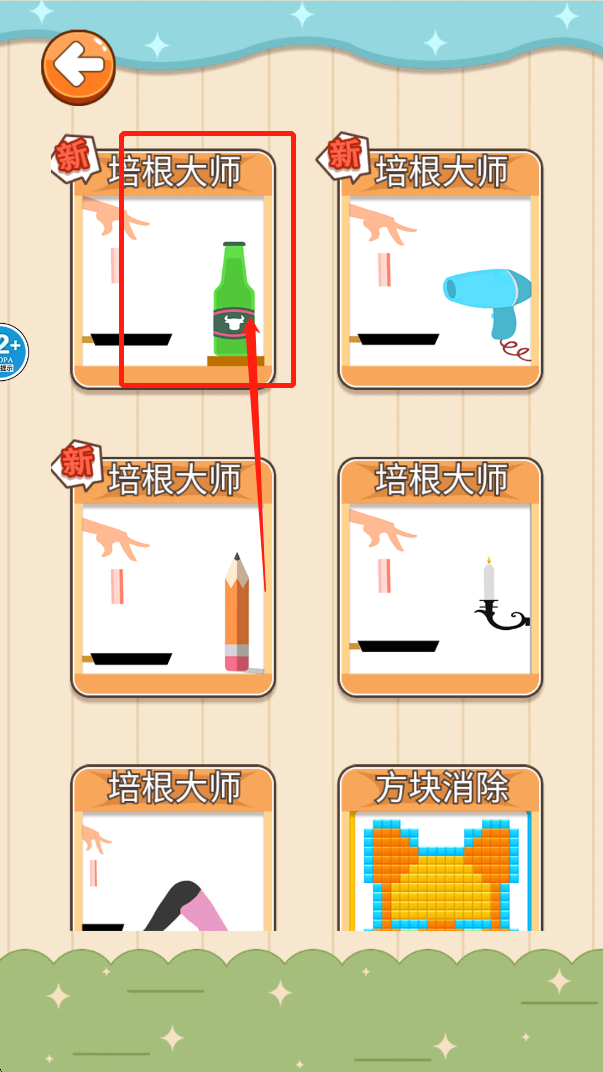Open the 培根大师 level with candle

coord(440,578)
